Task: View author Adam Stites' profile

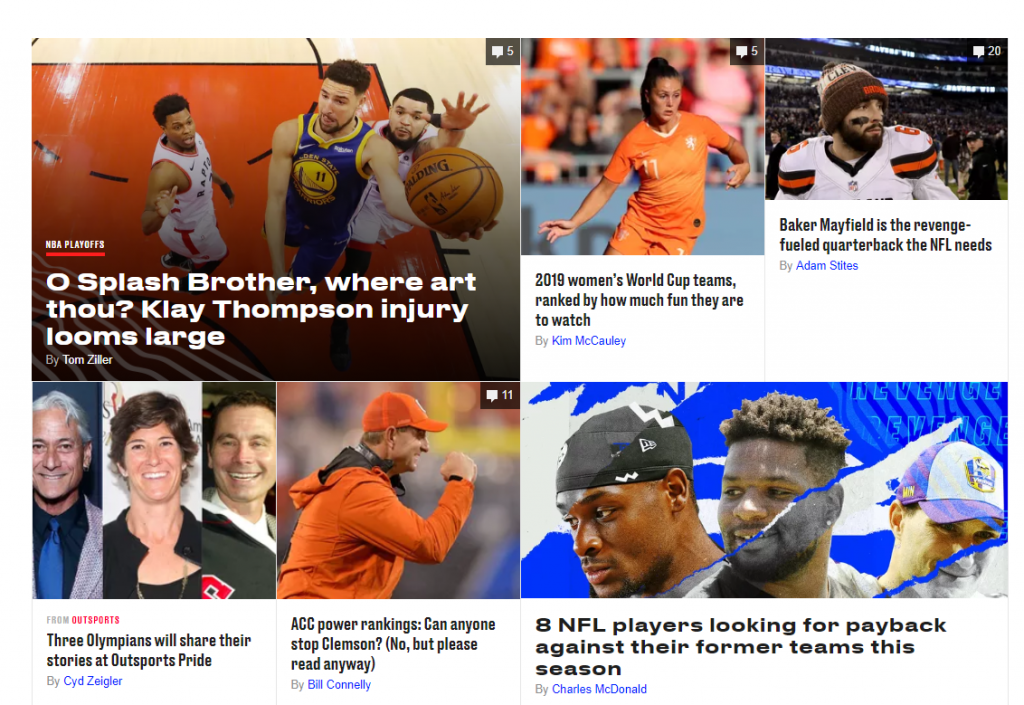Action: pyautogui.click(x=826, y=266)
